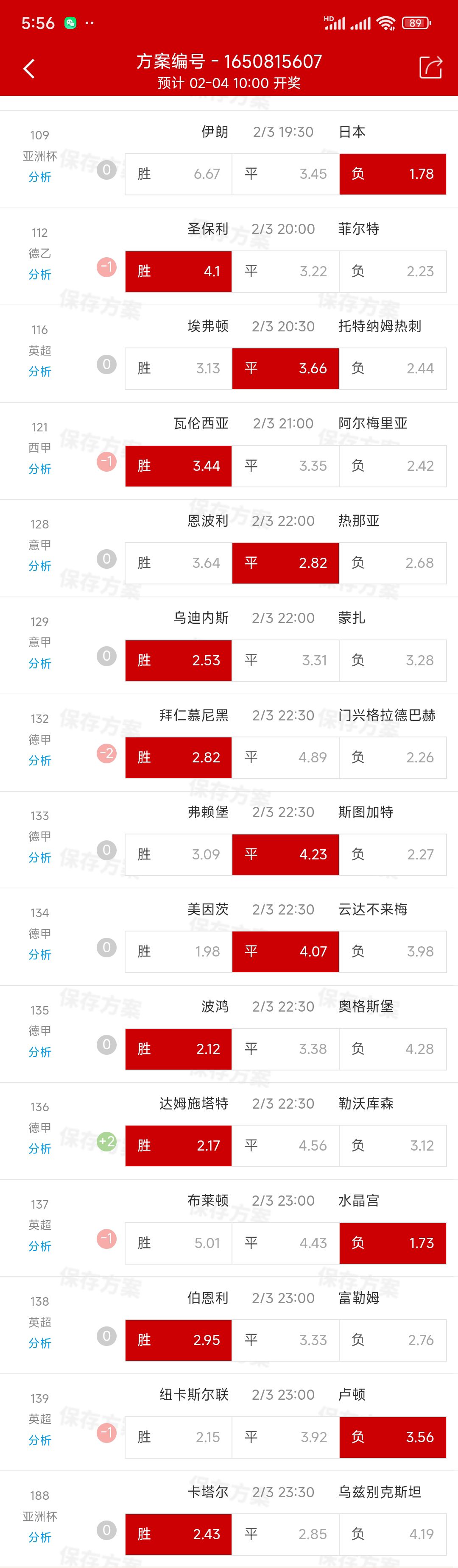Pick 平 3.66 for 埃弗顿 vs 托特纳姆热刺
The image size is (458, 1568).
click(x=285, y=368)
